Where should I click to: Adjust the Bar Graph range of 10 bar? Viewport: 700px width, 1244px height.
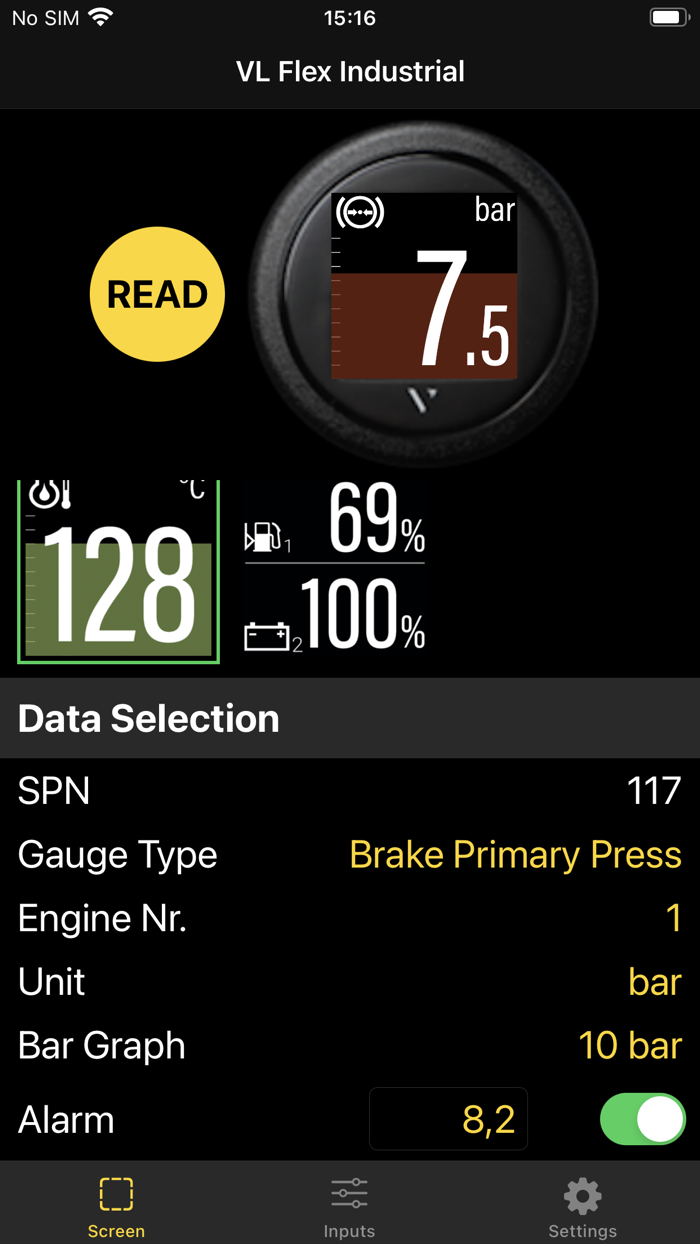(x=630, y=1046)
